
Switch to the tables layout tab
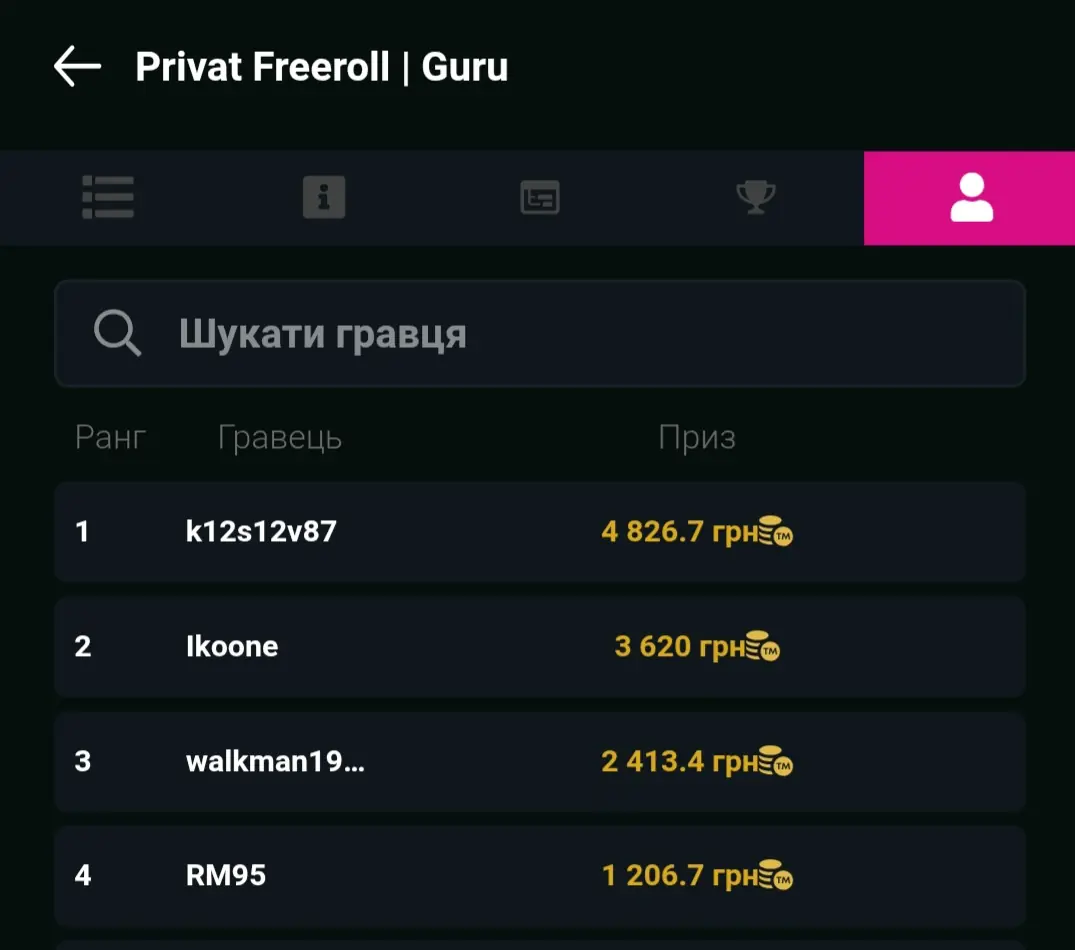tap(540, 197)
